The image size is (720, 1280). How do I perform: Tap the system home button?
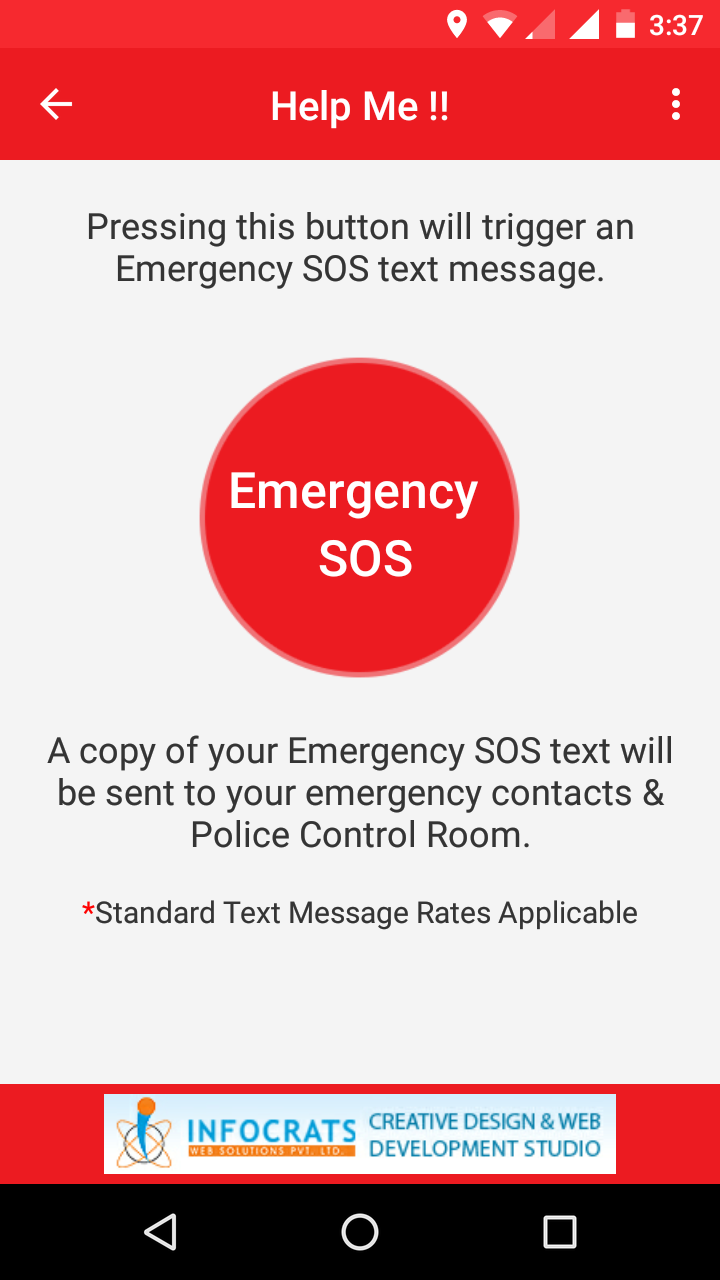point(360,1232)
